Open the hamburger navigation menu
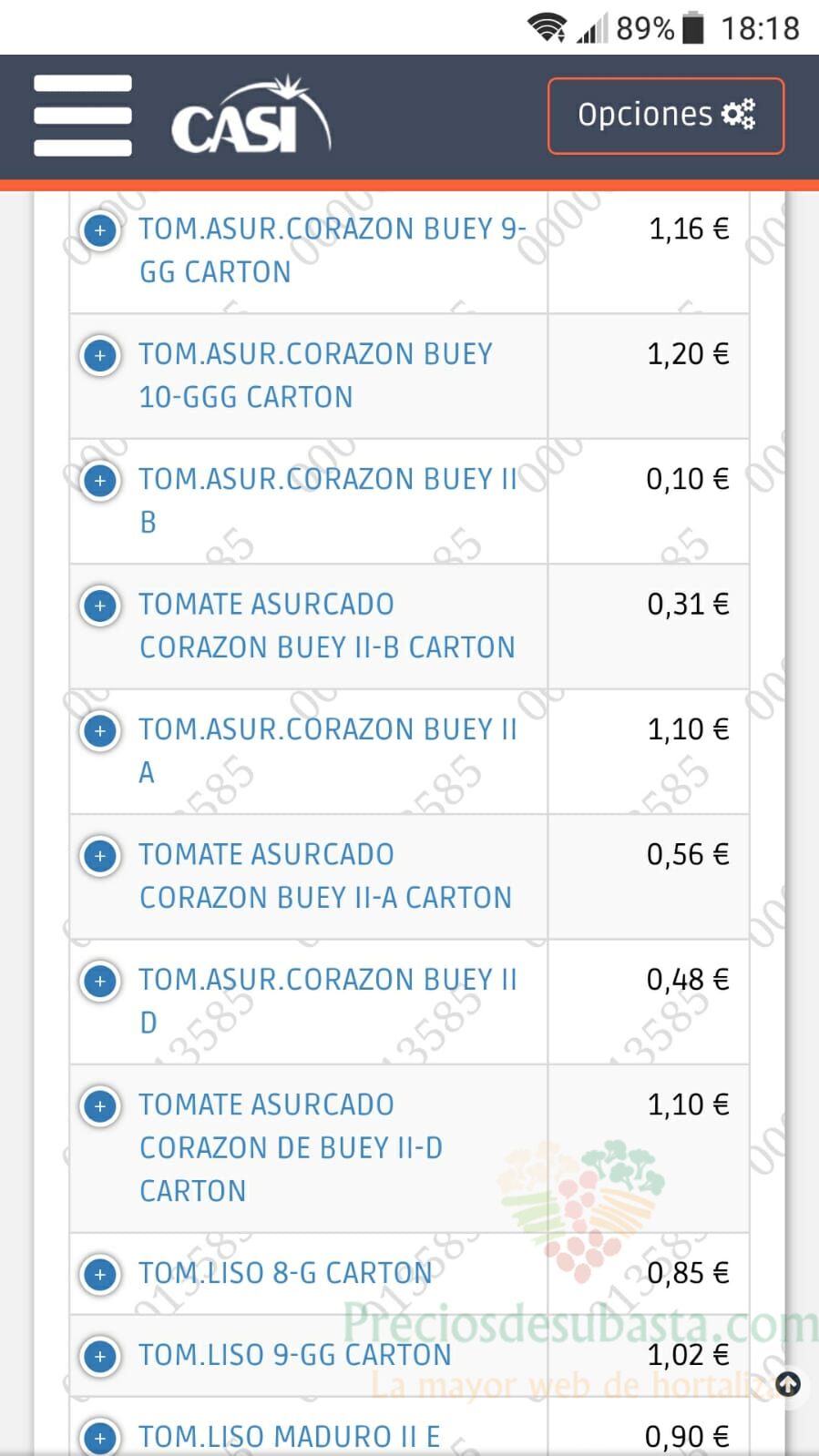The width and height of the screenshot is (819, 1456). point(83,116)
